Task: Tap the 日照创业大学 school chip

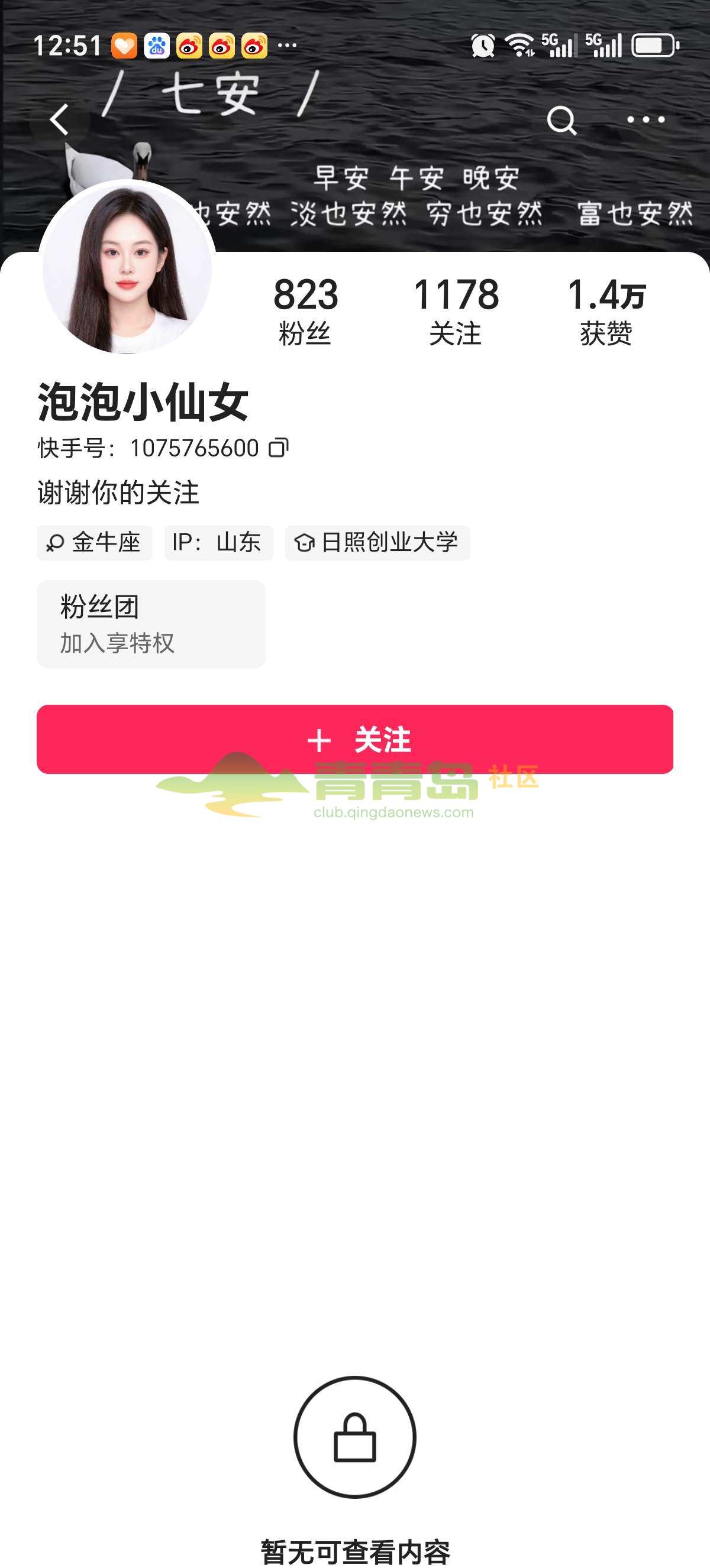Action: [377, 542]
